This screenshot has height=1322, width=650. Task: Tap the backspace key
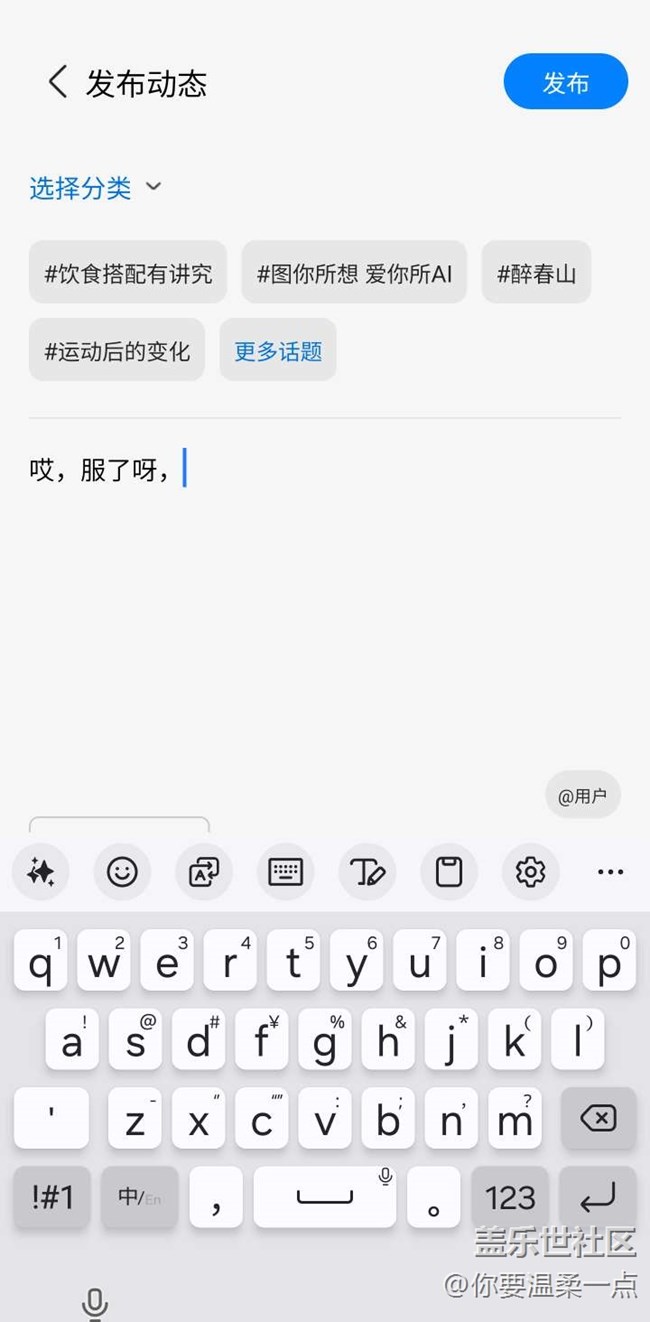[598, 1118]
